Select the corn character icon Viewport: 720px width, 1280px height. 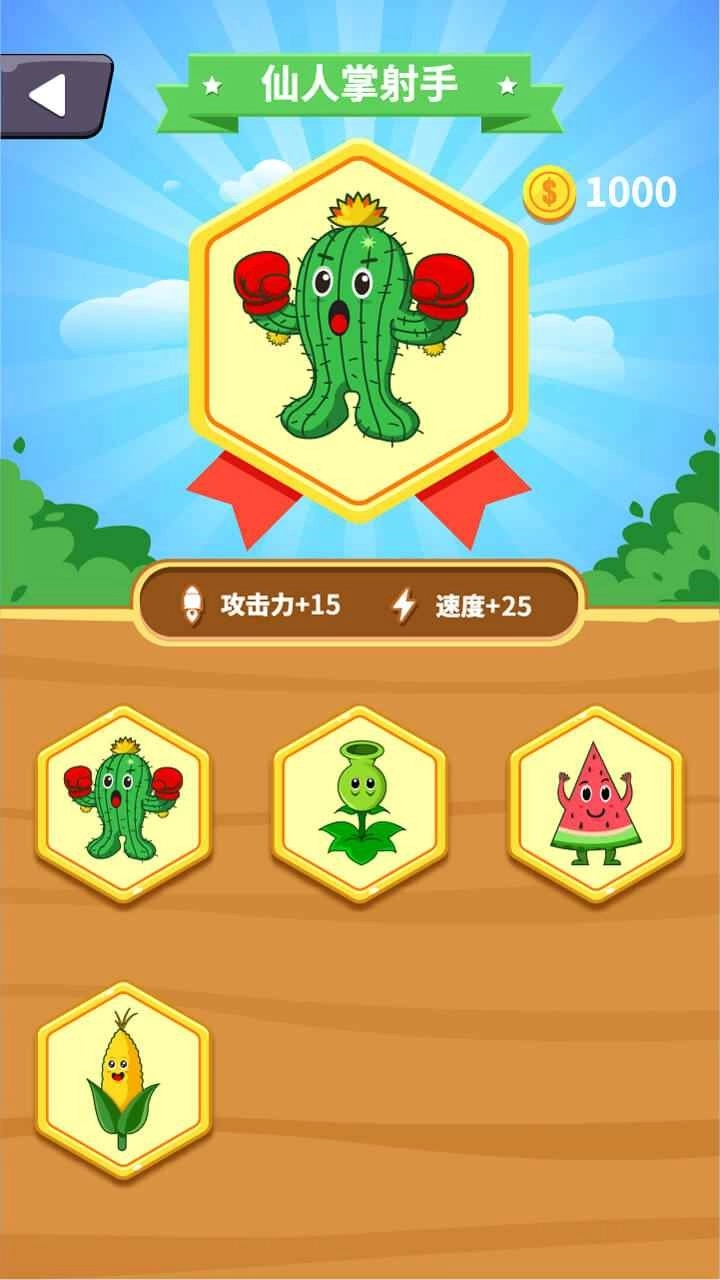point(120,1080)
